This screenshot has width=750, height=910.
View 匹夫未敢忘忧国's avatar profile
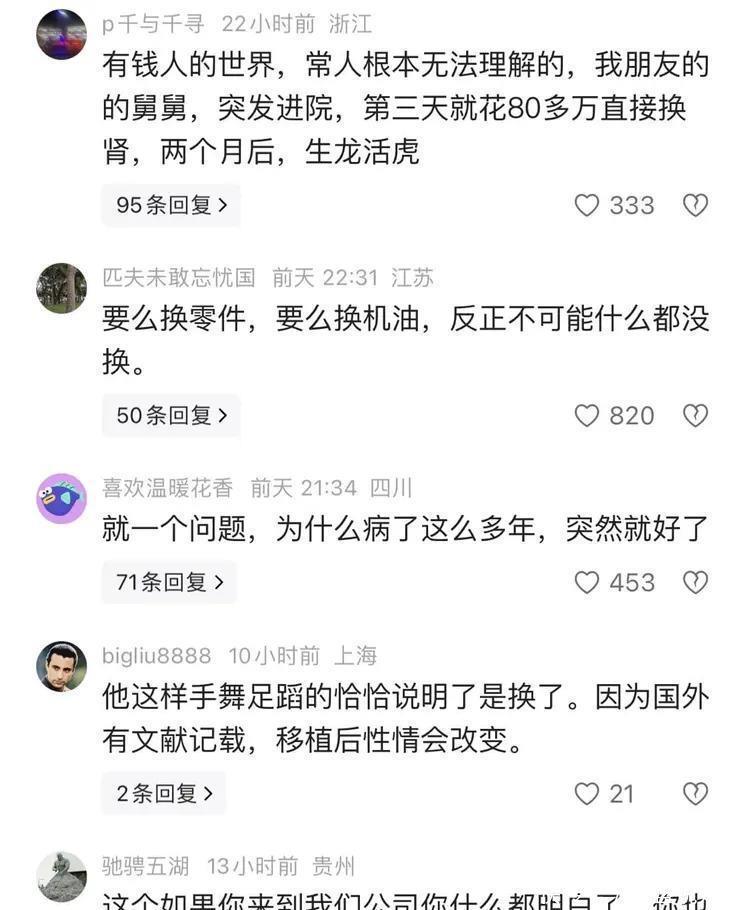click(x=61, y=288)
